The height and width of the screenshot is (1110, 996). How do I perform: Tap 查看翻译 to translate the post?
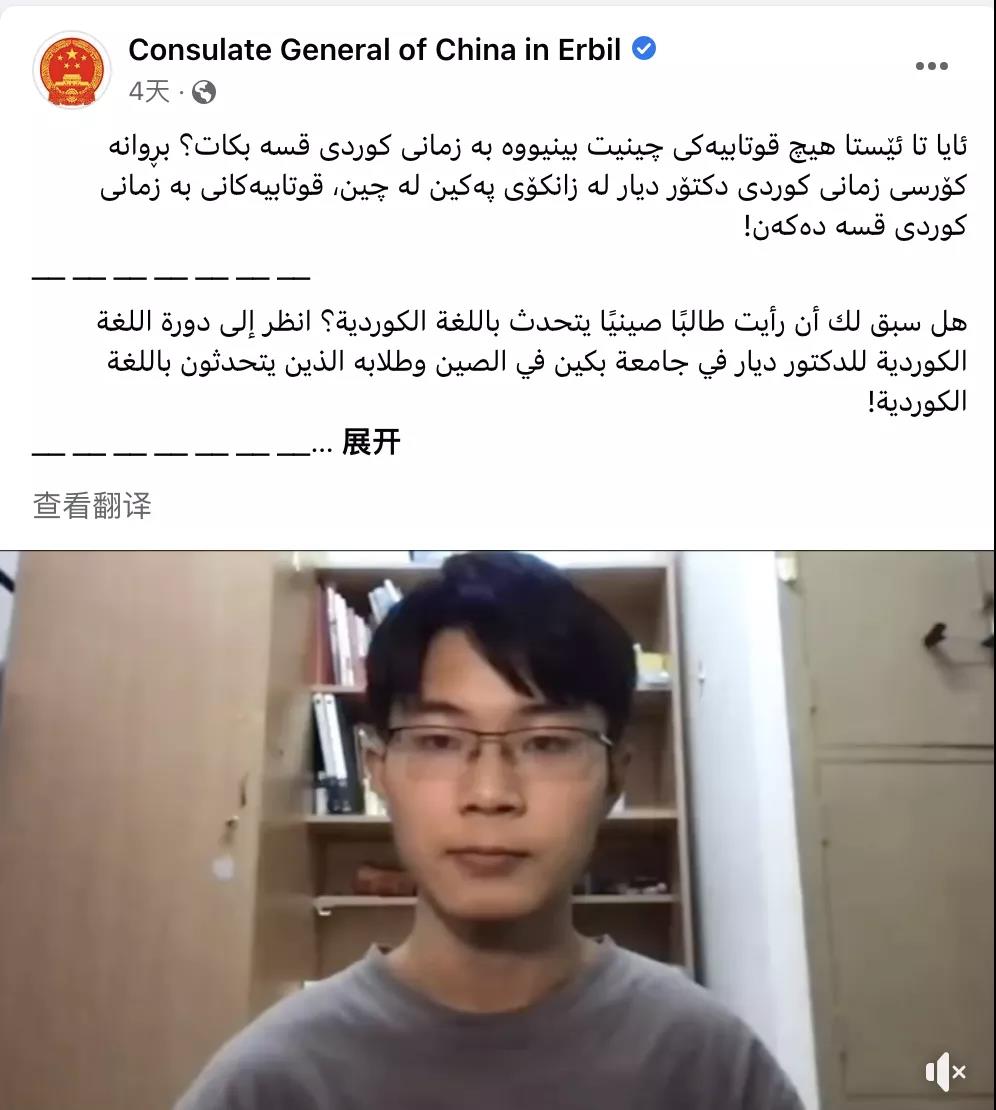92,506
